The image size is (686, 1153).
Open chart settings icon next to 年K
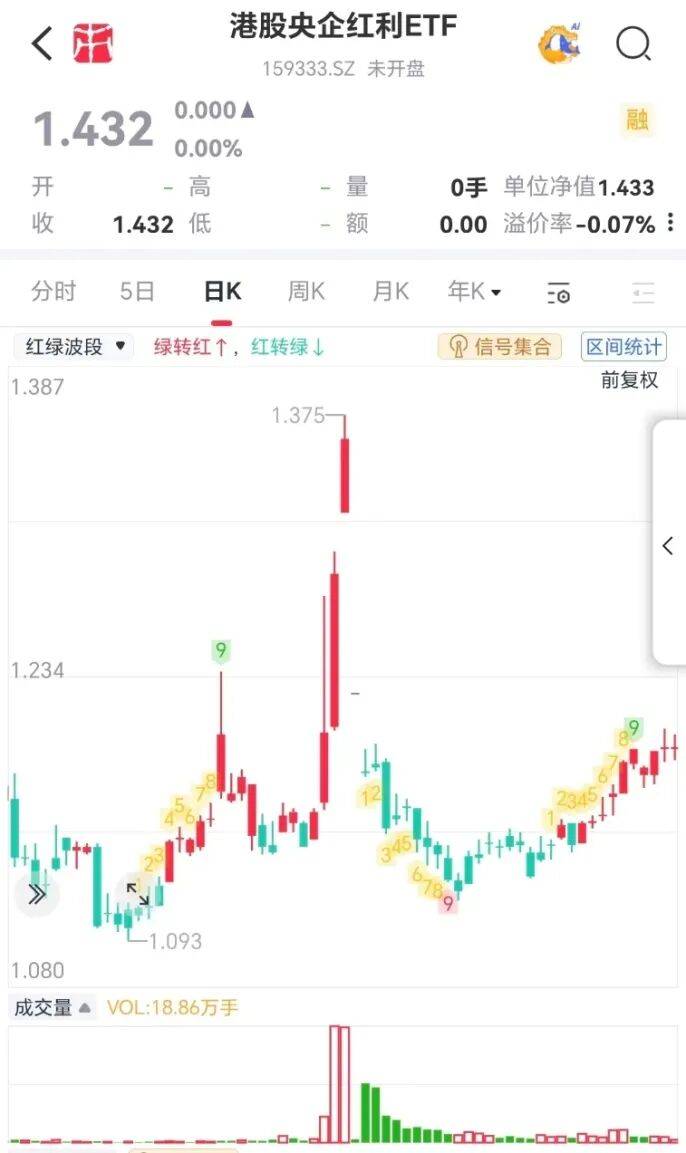(x=558, y=294)
